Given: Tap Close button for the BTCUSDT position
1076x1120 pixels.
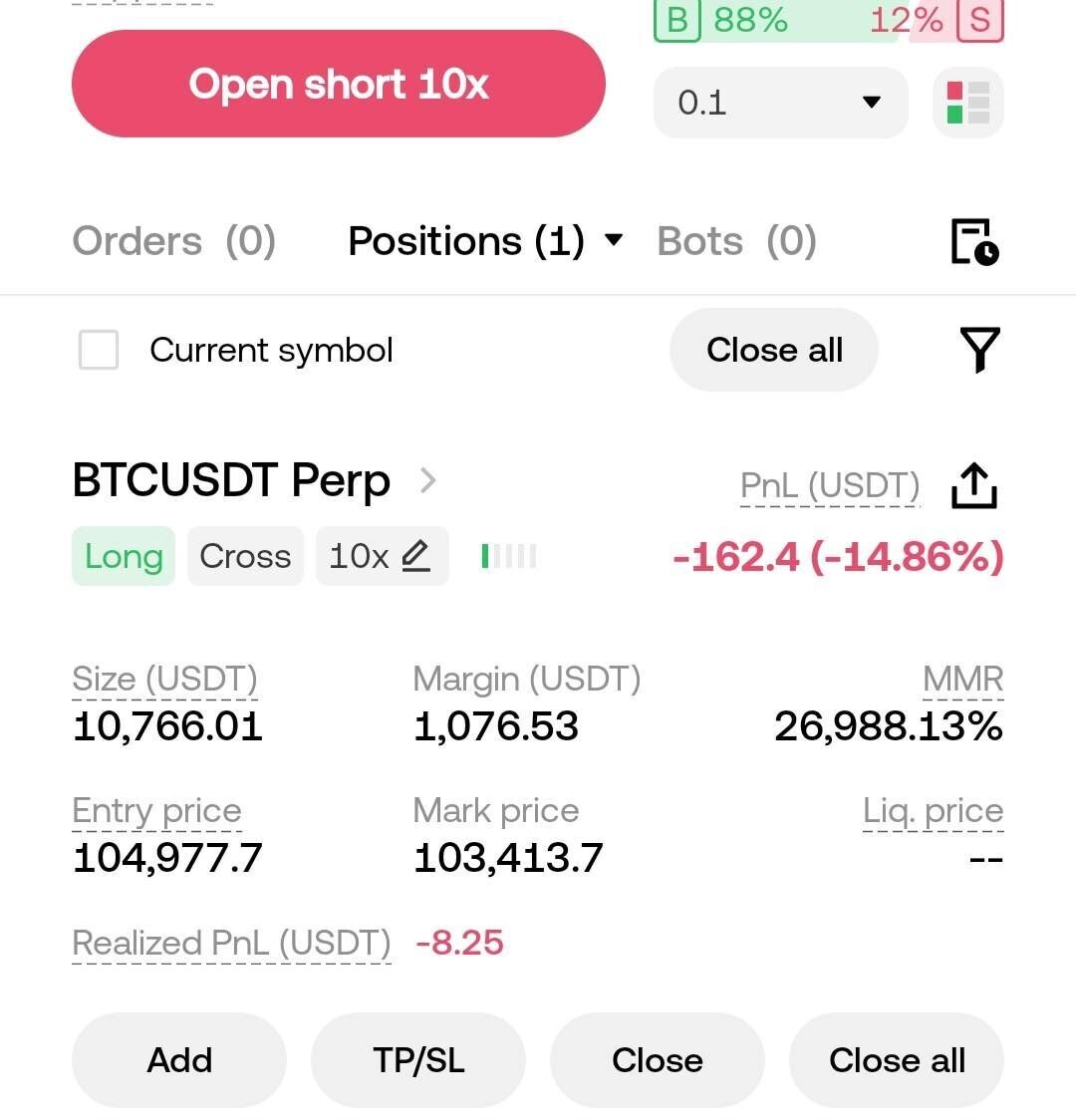Looking at the screenshot, I should coord(658,1060).
